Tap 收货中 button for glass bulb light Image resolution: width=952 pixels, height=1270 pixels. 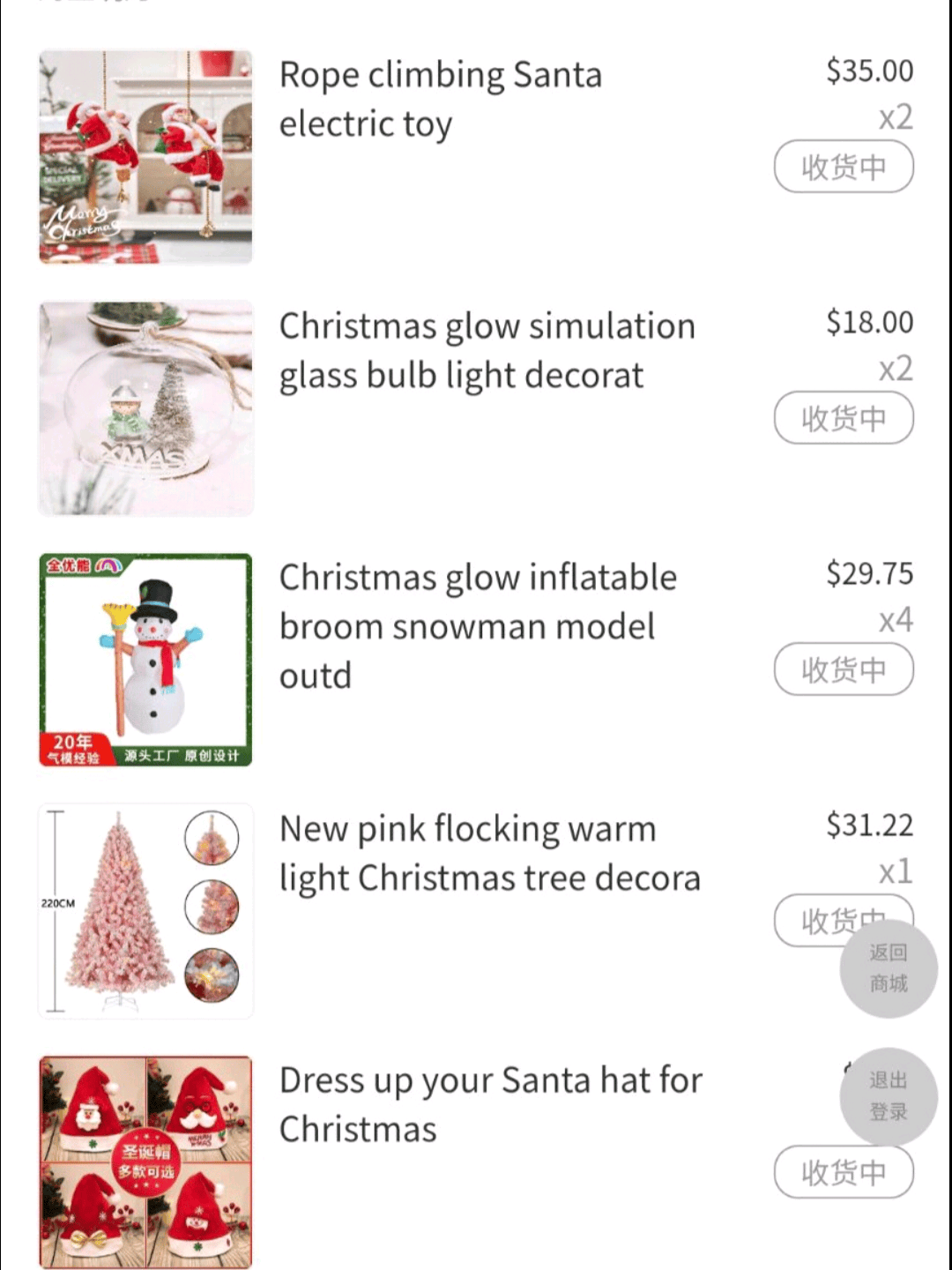(843, 418)
